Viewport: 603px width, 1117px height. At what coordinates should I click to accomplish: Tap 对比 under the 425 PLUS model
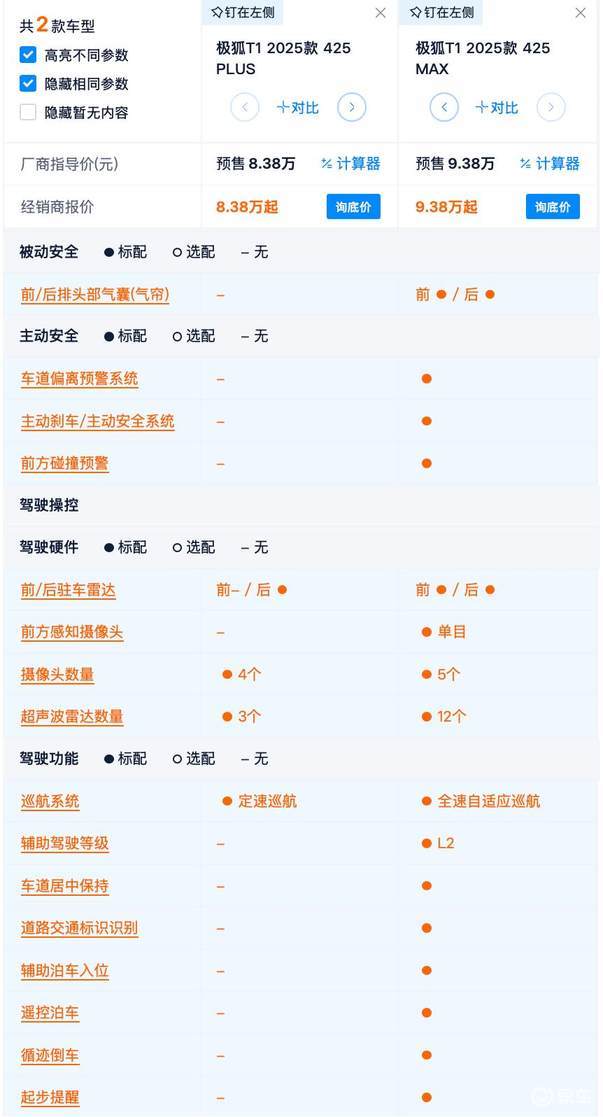[x=298, y=108]
